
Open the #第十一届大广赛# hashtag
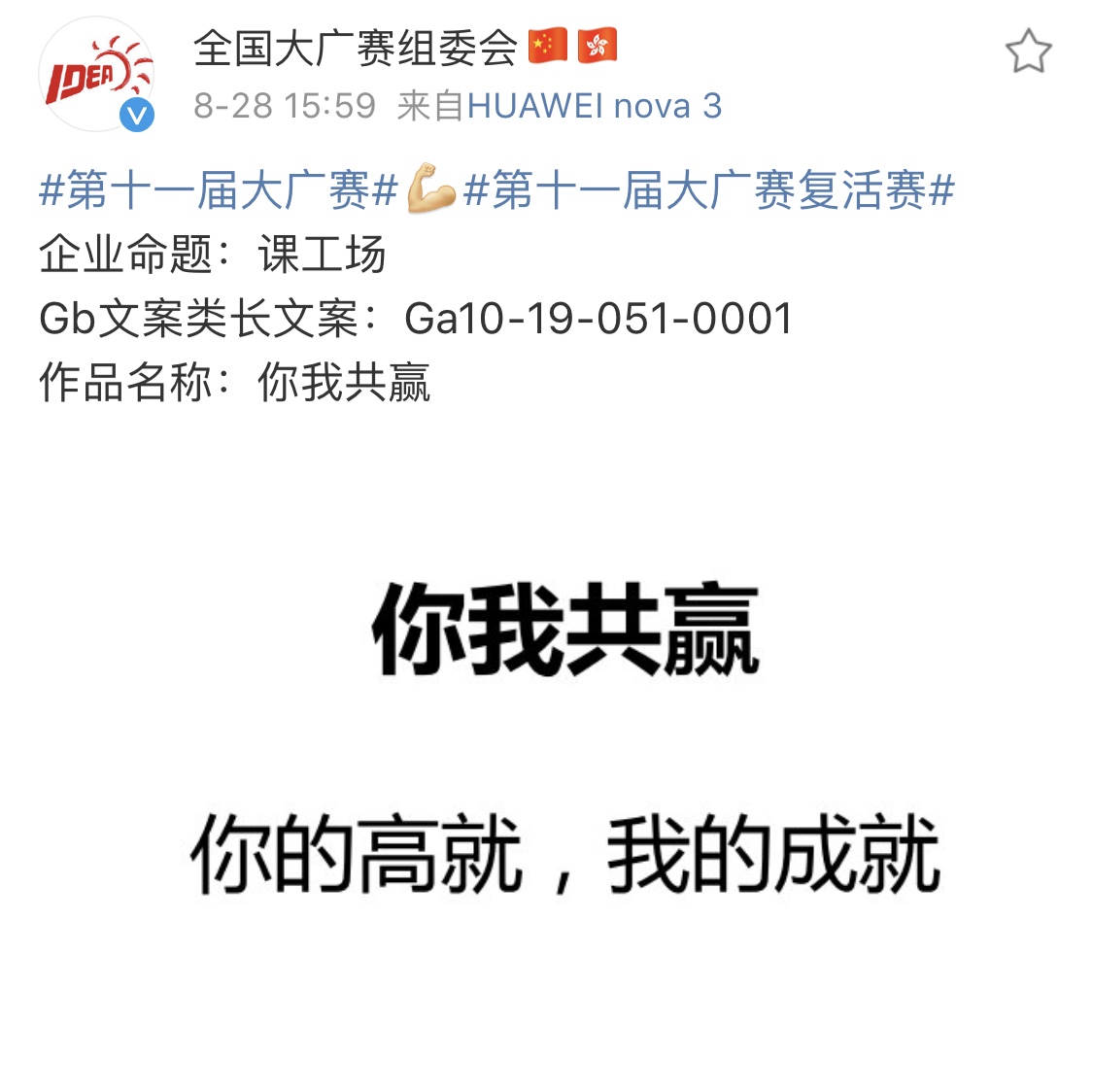click(219, 189)
